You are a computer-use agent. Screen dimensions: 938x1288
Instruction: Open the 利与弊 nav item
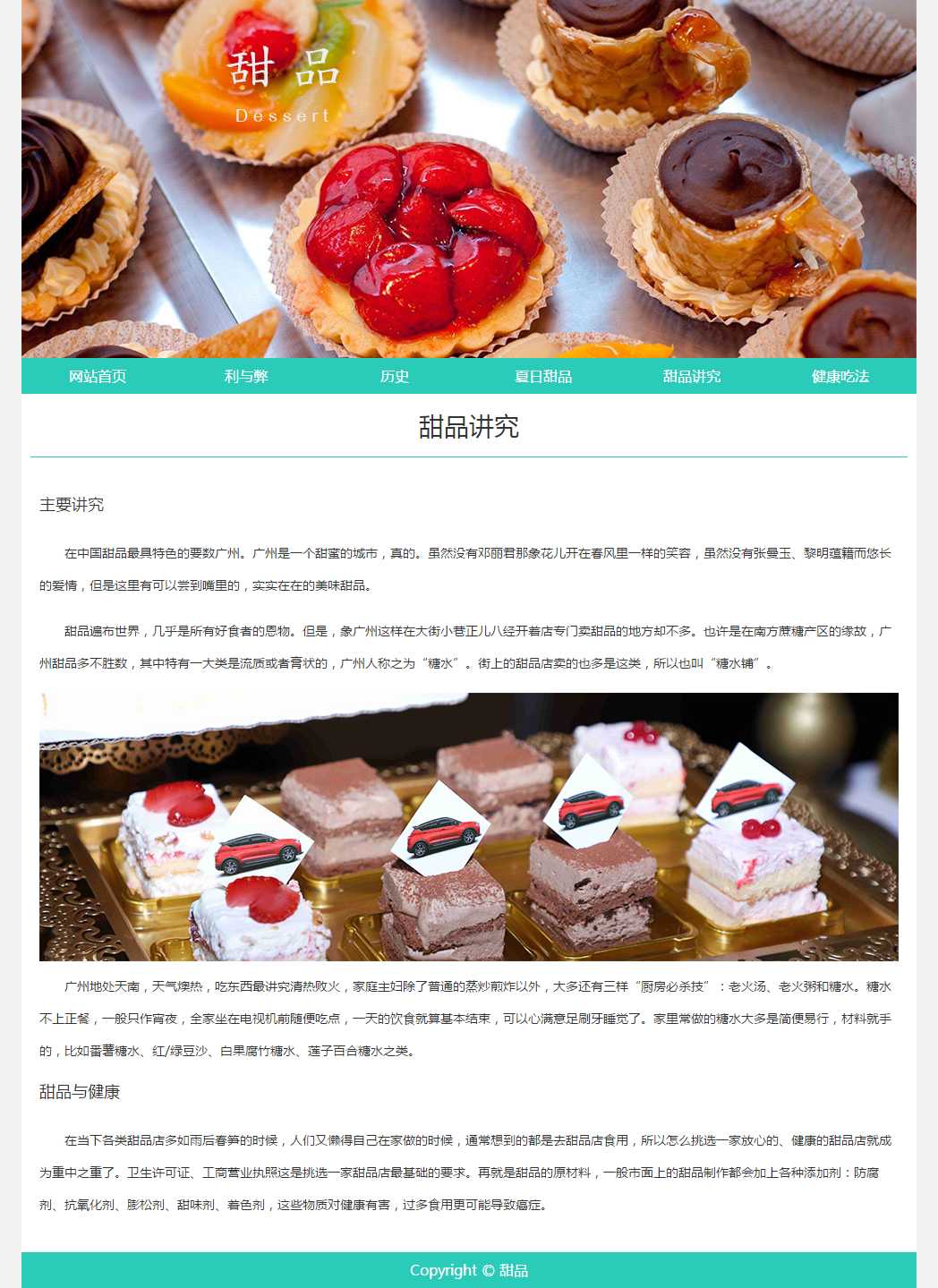click(x=245, y=376)
